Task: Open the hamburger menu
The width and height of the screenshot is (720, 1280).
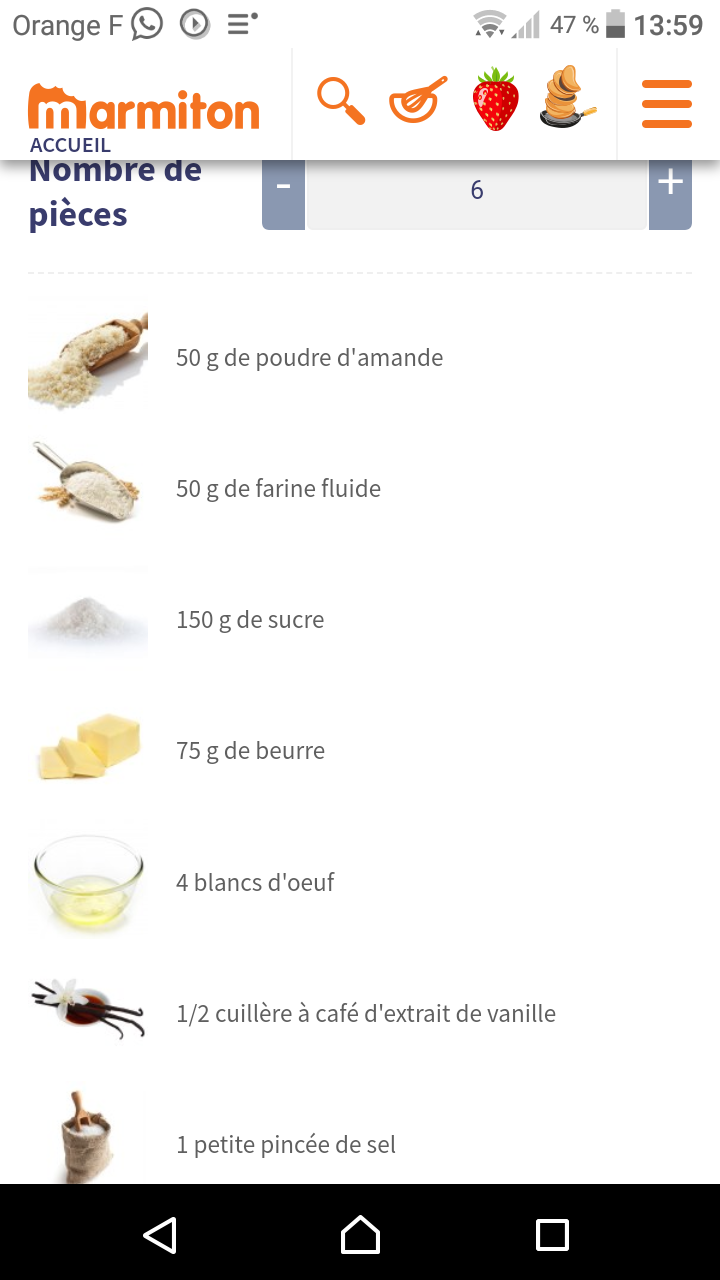Action: coord(667,103)
